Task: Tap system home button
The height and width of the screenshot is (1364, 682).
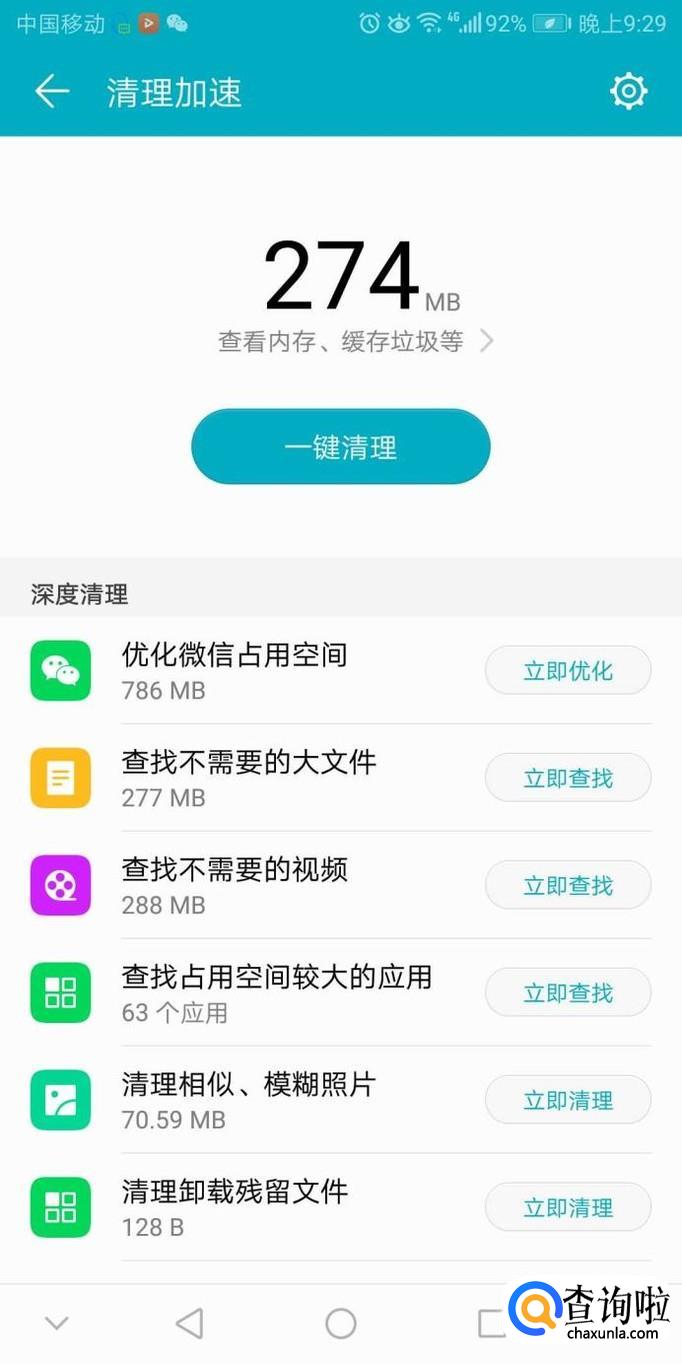Action: coord(341,1324)
